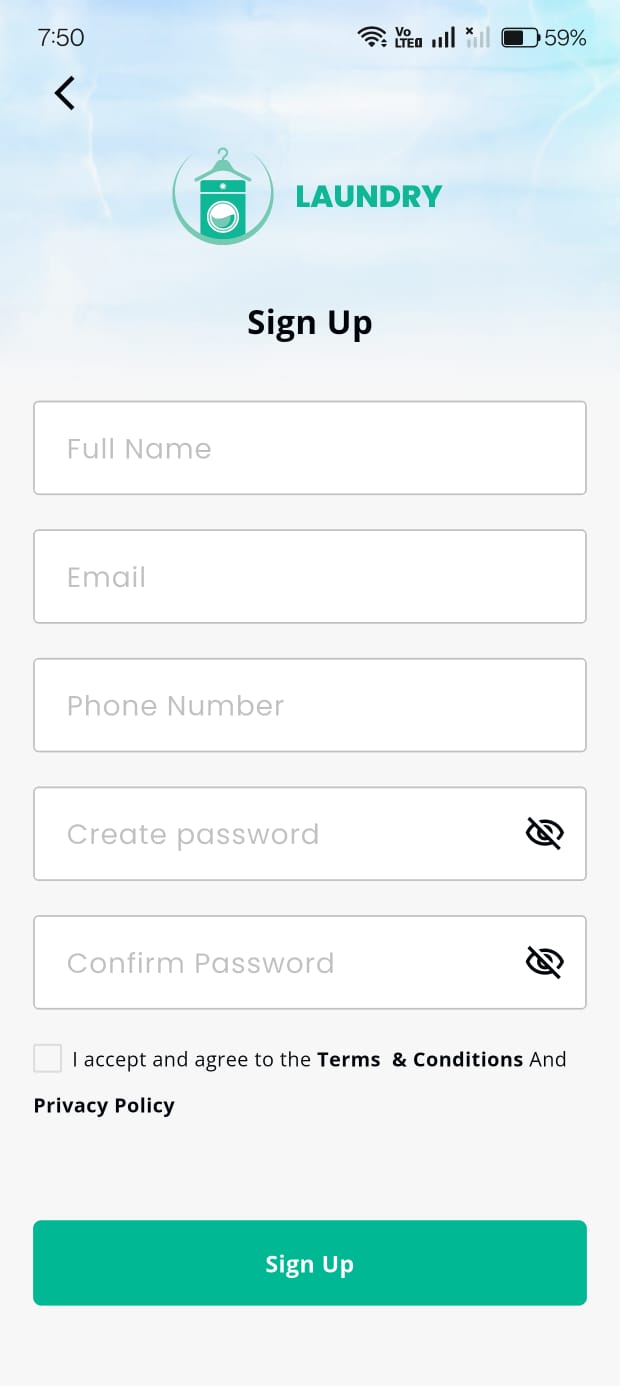This screenshot has width=620, height=1386.
Task: Open the Terms & Conditions link
Action: click(x=420, y=1059)
